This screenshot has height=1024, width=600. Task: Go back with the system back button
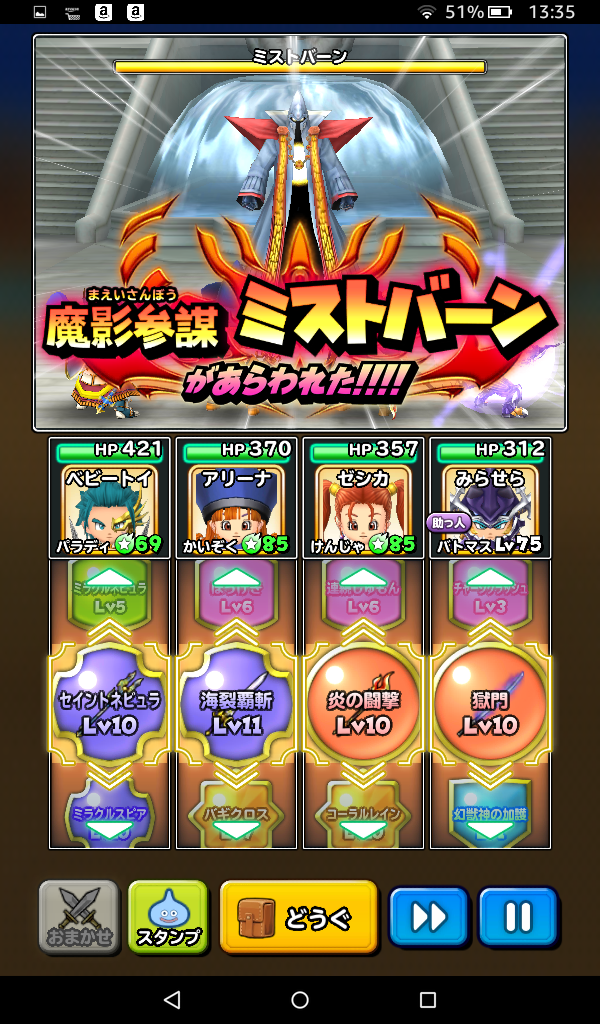tap(172, 1000)
